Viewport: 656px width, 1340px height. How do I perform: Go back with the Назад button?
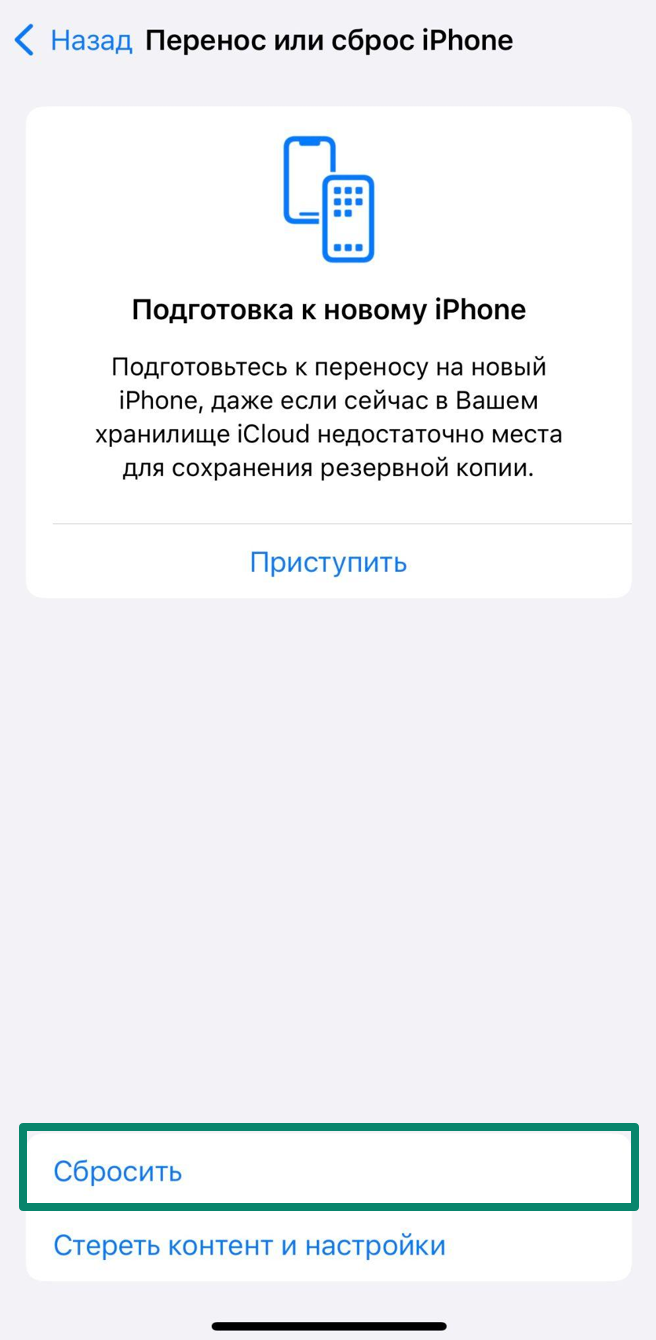coord(74,41)
